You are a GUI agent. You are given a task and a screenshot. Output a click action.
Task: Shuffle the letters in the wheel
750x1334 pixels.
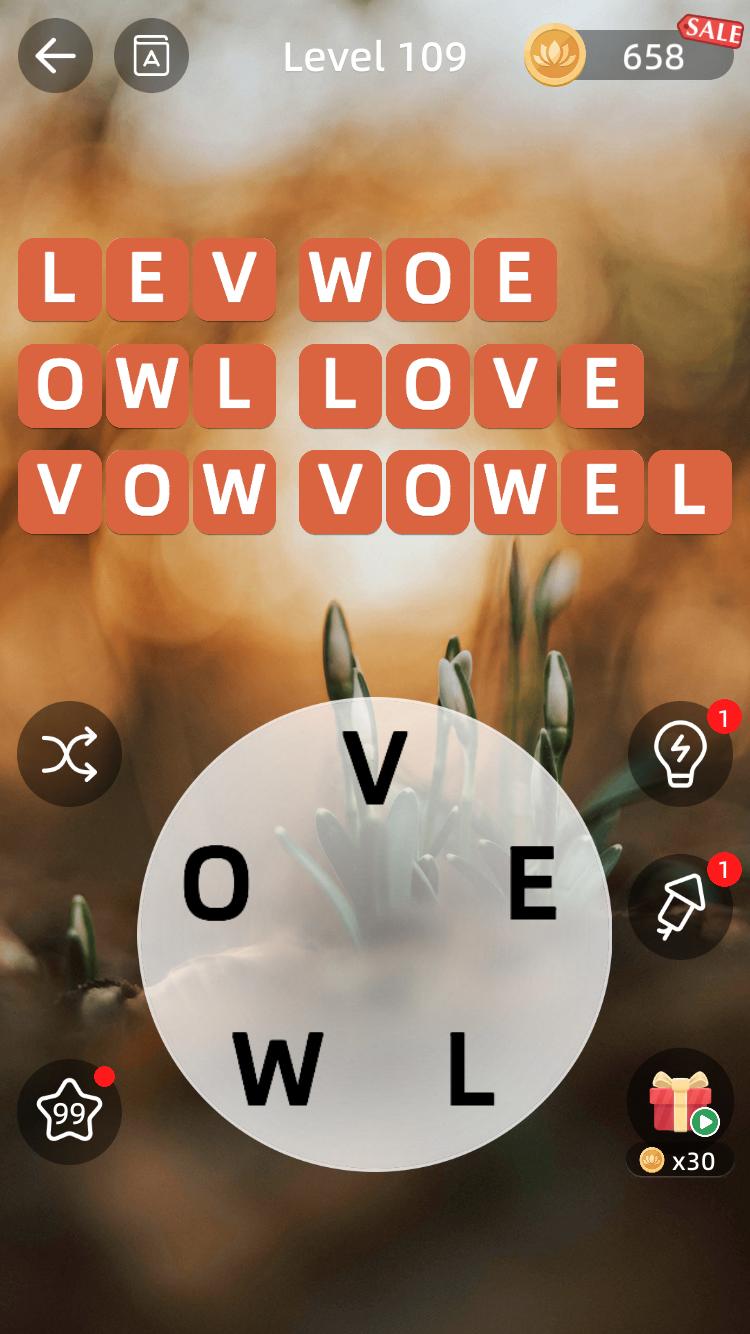69,753
